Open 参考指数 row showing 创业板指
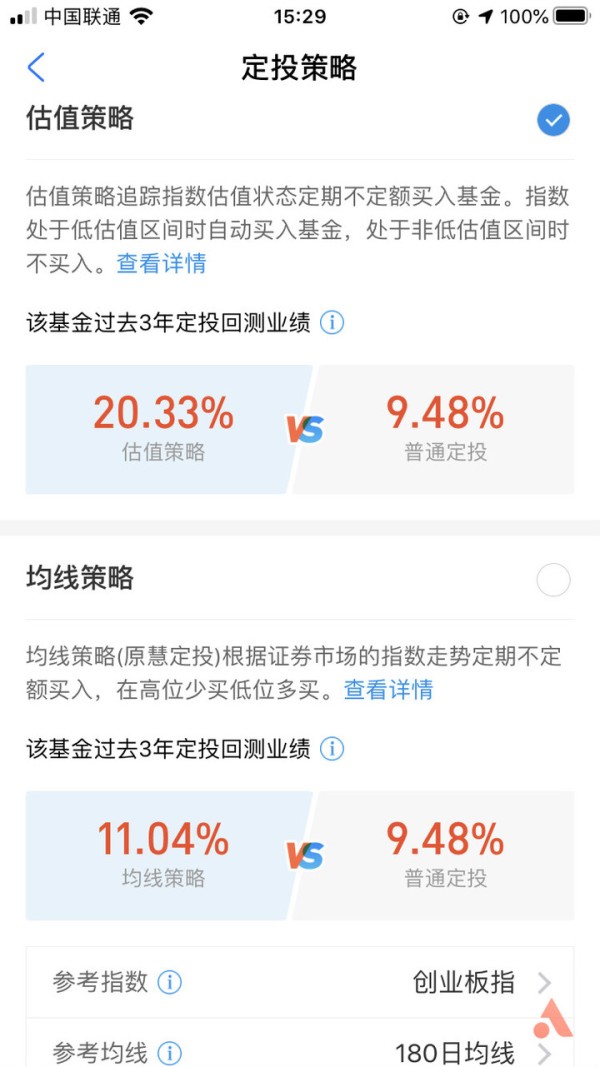The width and height of the screenshot is (600, 1067). (300, 983)
